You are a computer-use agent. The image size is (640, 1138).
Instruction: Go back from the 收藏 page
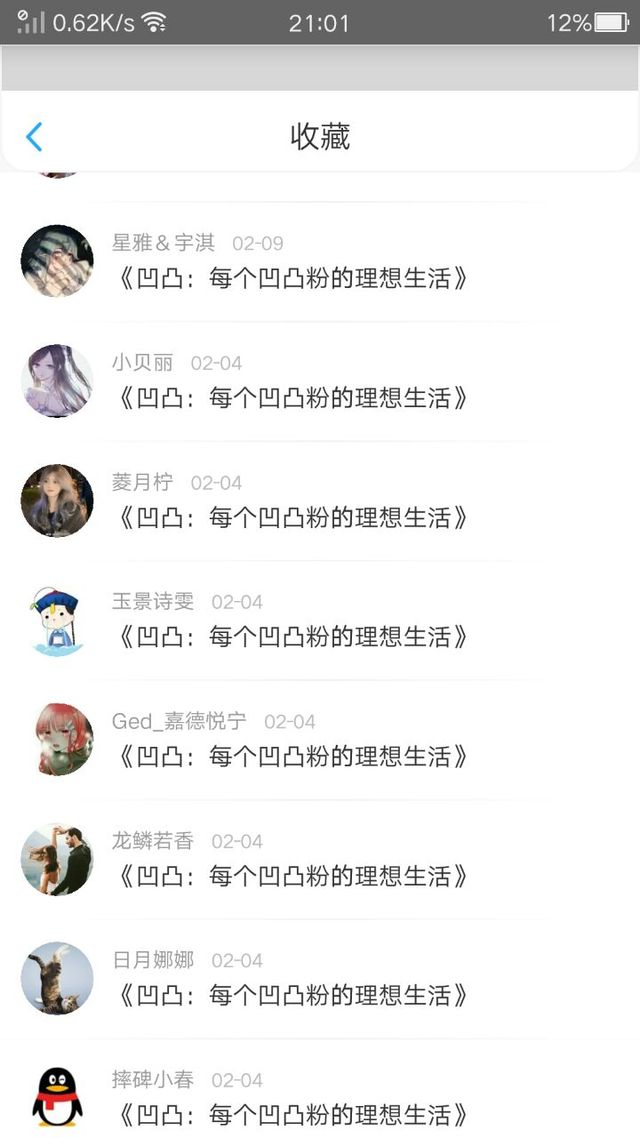[34, 136]
